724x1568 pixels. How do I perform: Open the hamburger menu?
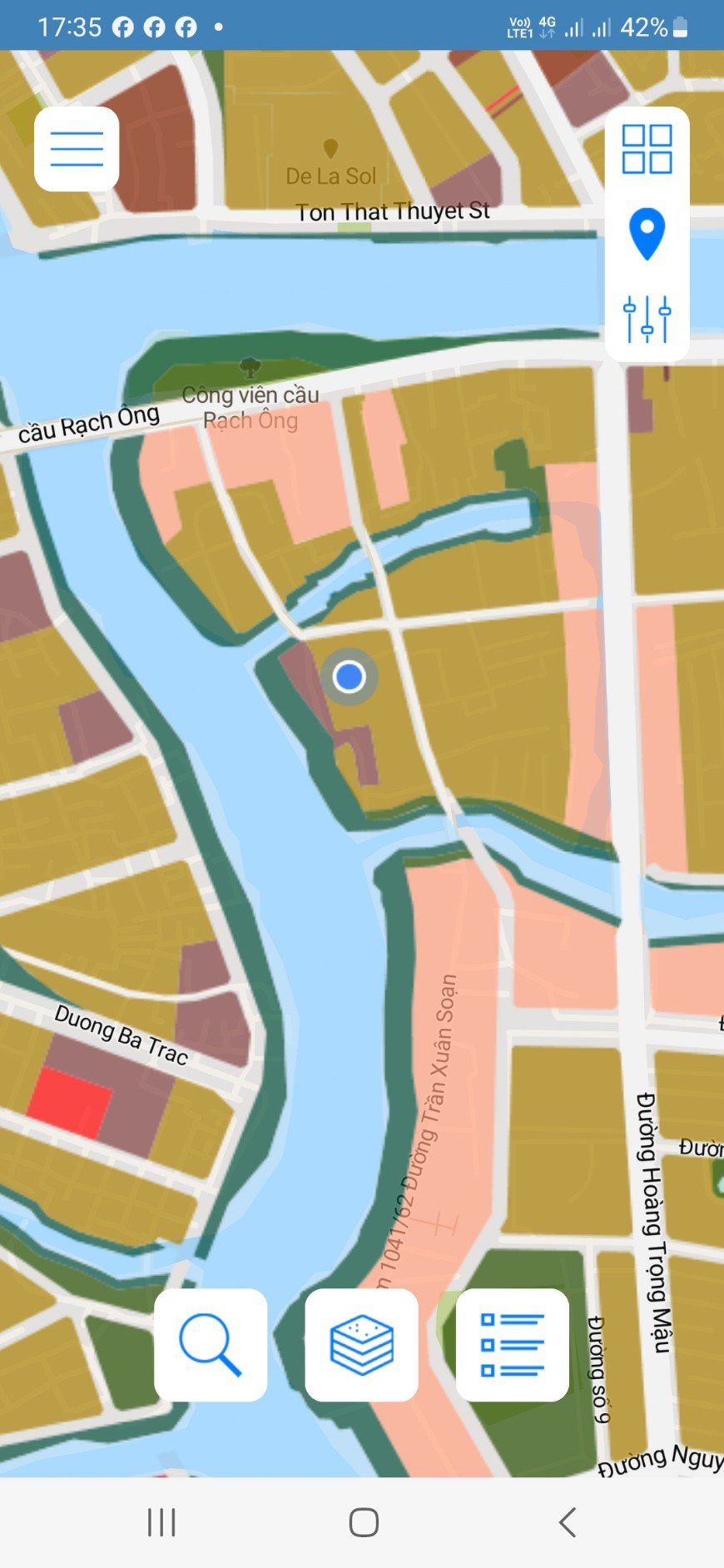(77, 149)
